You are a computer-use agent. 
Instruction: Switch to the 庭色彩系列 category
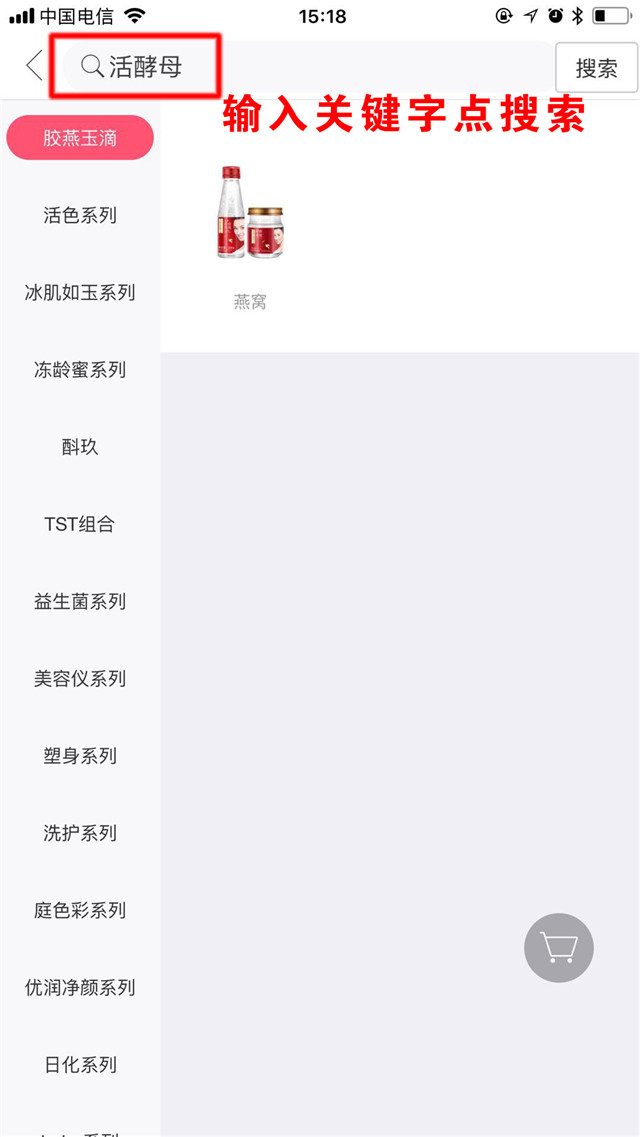pos(80,910)
